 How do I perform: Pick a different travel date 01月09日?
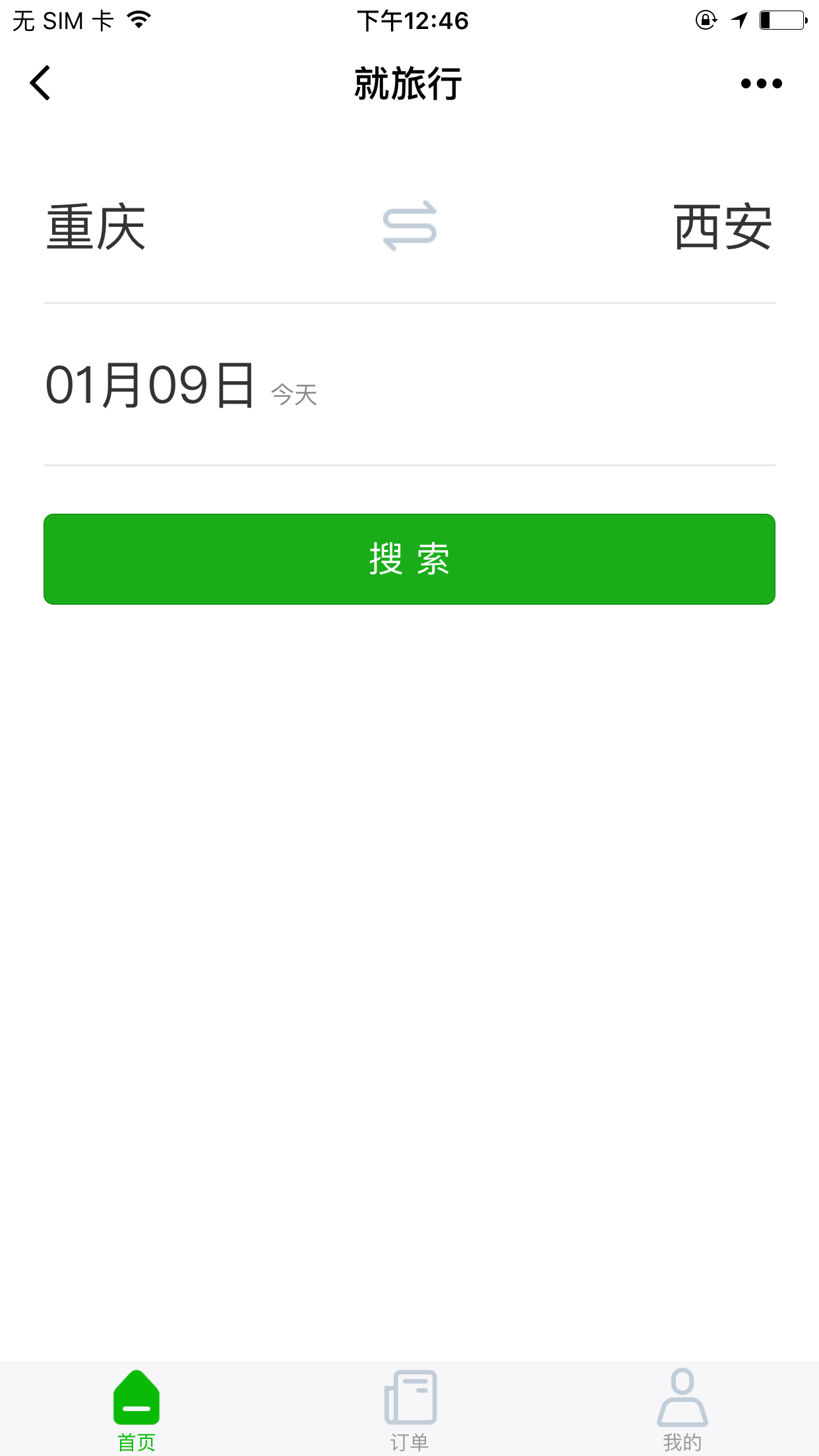click(150, 385)
